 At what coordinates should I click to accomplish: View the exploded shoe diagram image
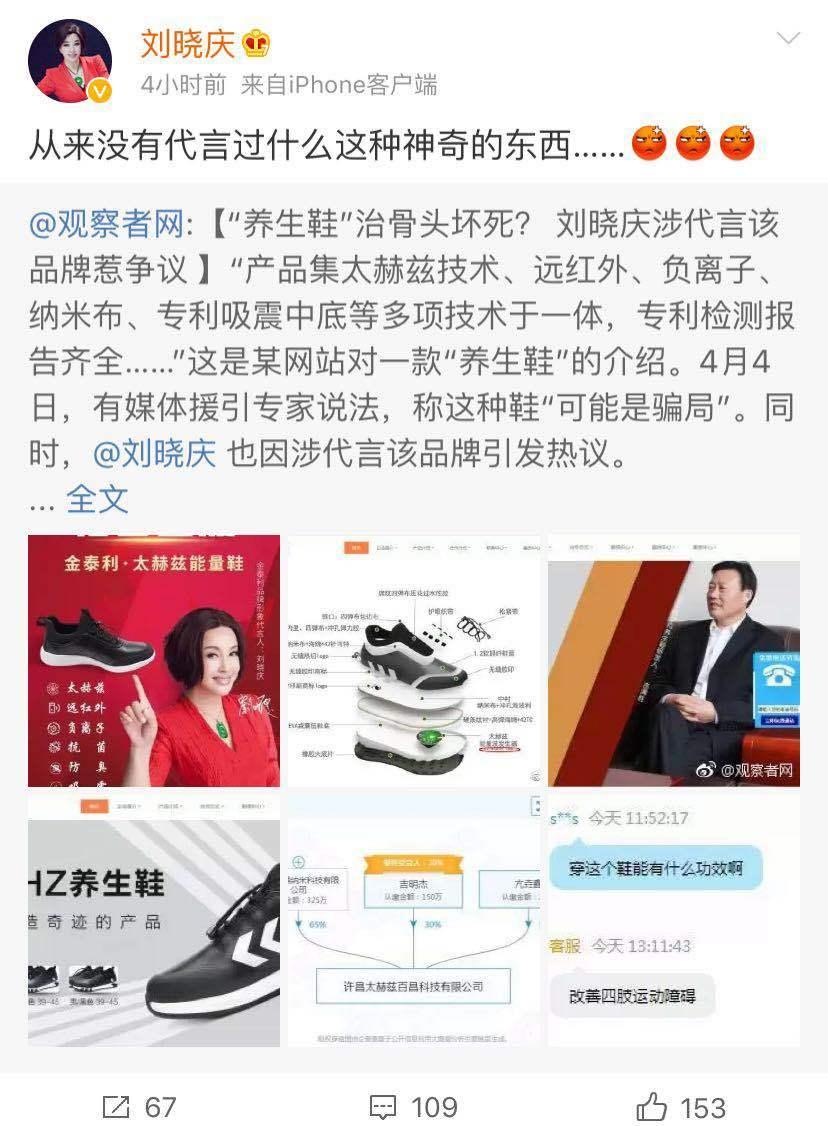(x=414, y=661)
